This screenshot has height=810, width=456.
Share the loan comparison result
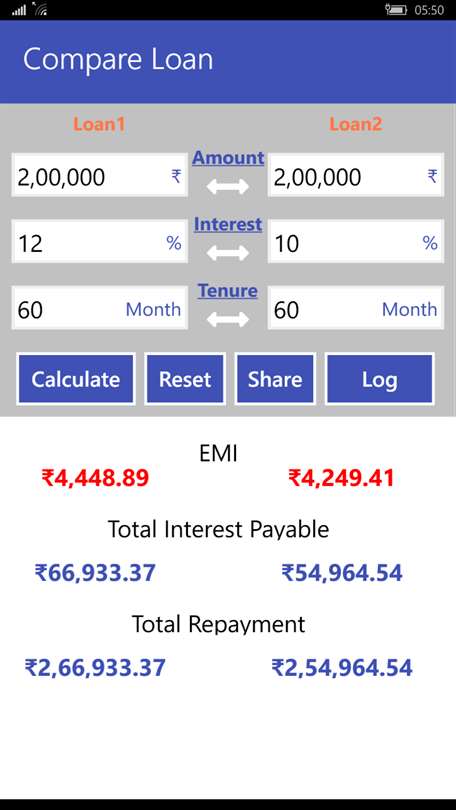275,379
